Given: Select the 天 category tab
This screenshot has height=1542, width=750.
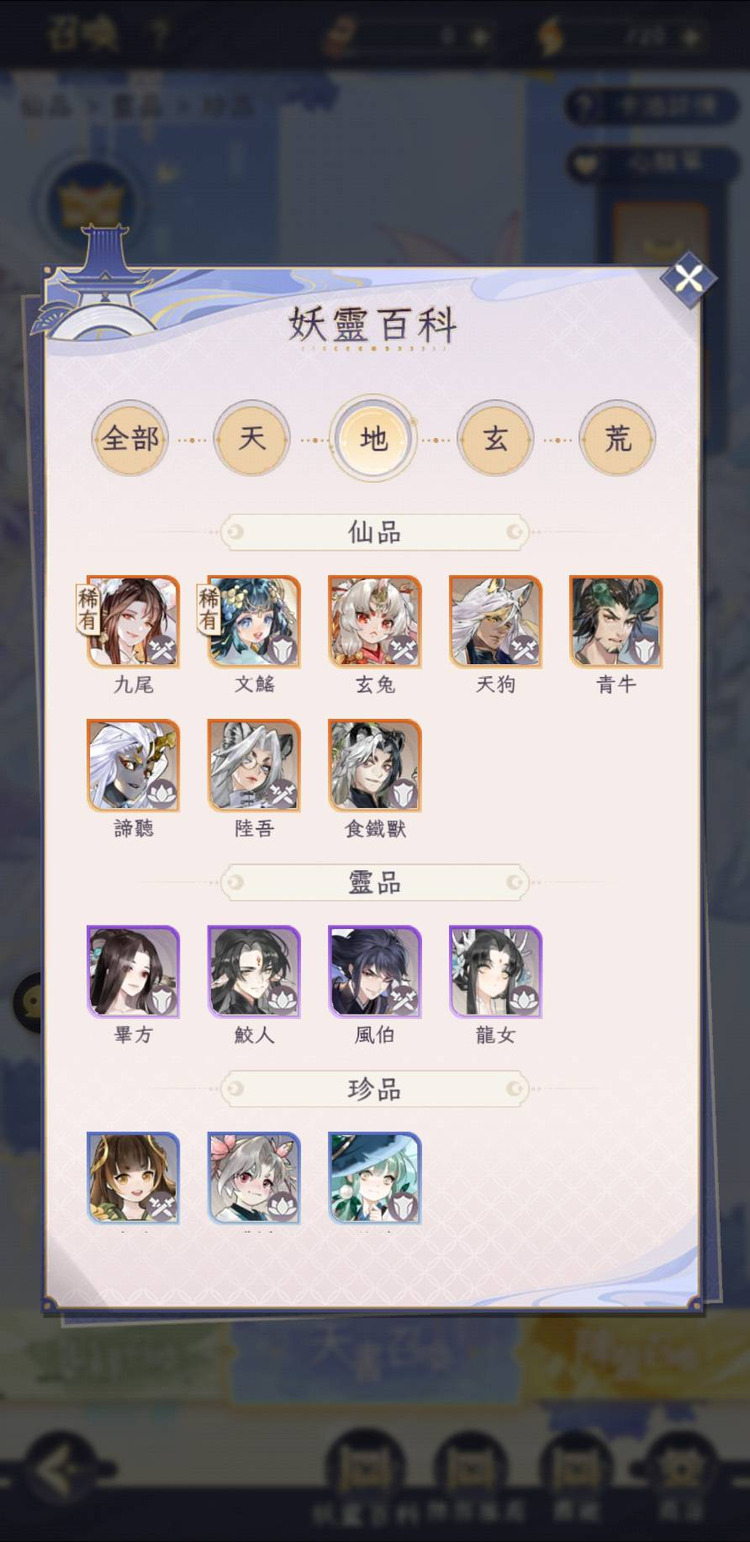Looking at the screenshot, I should point(251,438).
